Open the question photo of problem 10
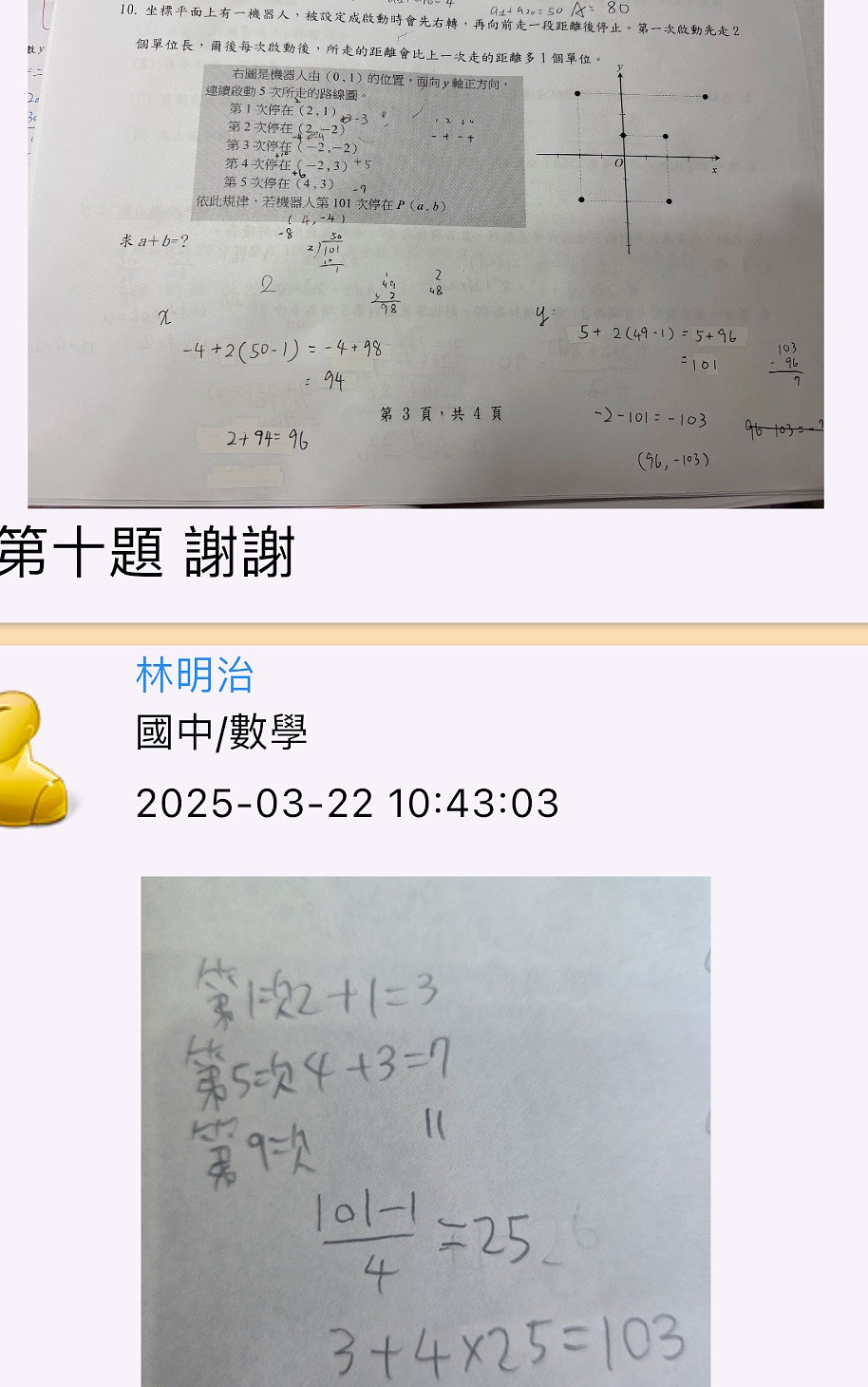This screenshot has height=1387, width=868. (425, 253)
